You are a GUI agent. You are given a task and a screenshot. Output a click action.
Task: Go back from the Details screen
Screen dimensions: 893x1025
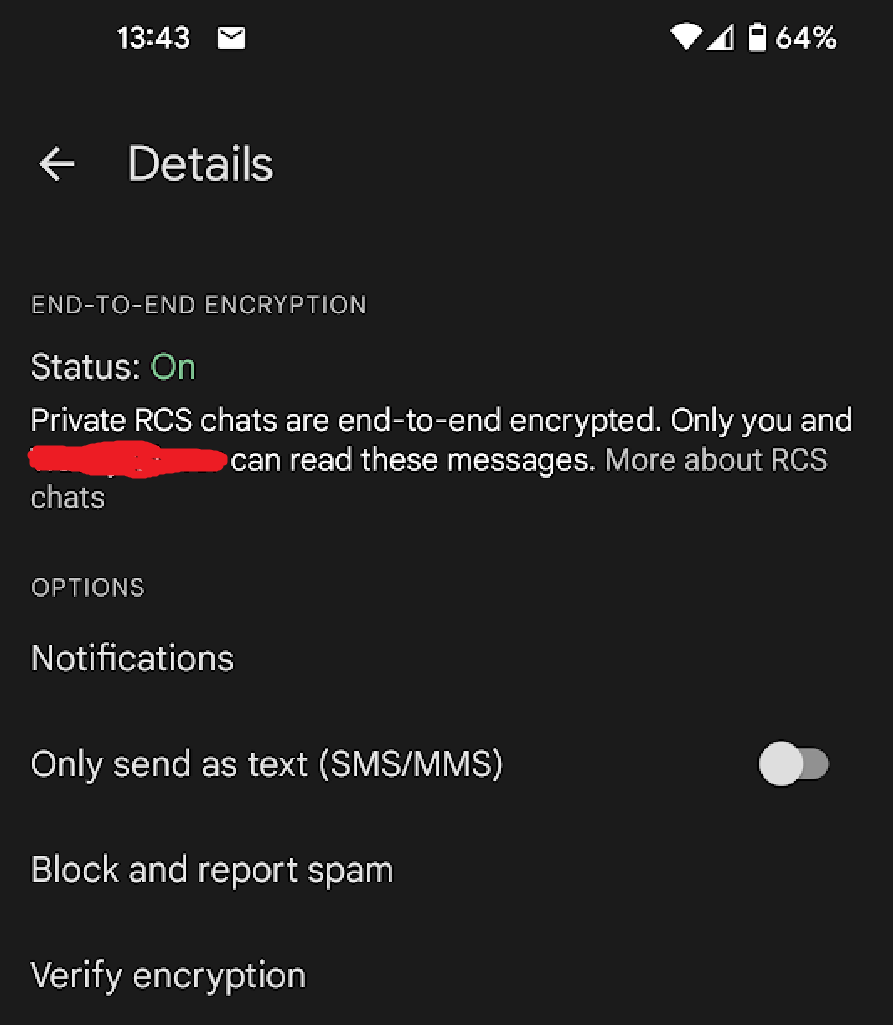(x=57, y=164)
